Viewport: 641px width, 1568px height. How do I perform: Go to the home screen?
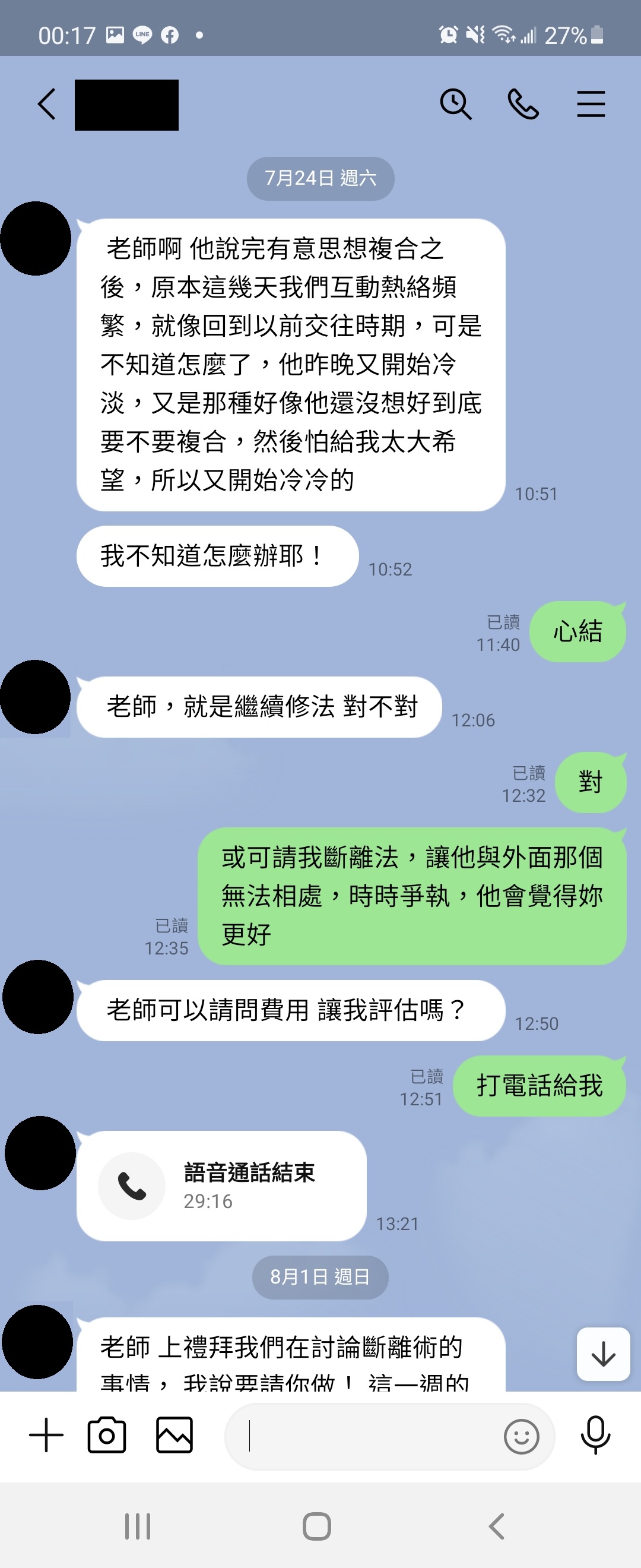[x=317, y=1526]
